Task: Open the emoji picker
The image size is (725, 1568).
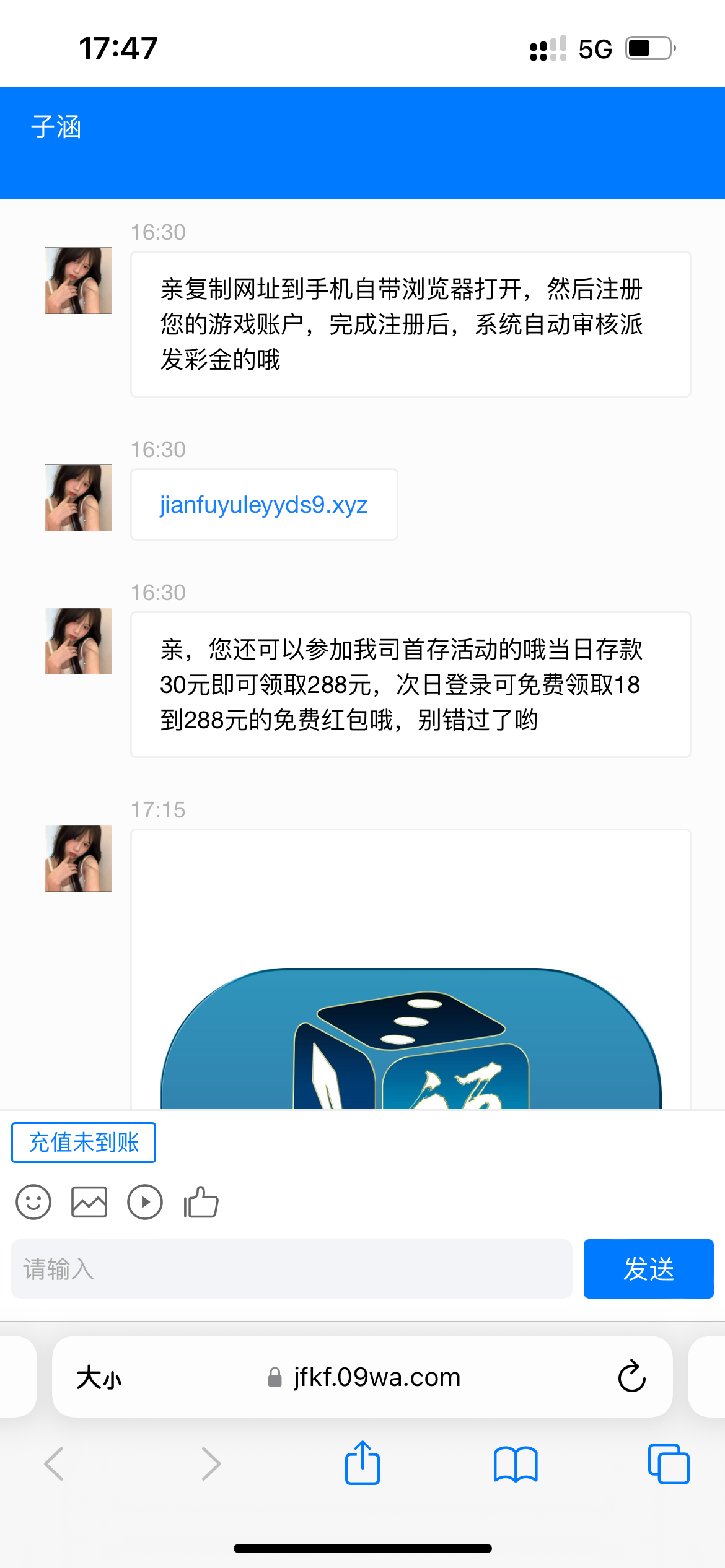Action: [x=33, y=1202]
